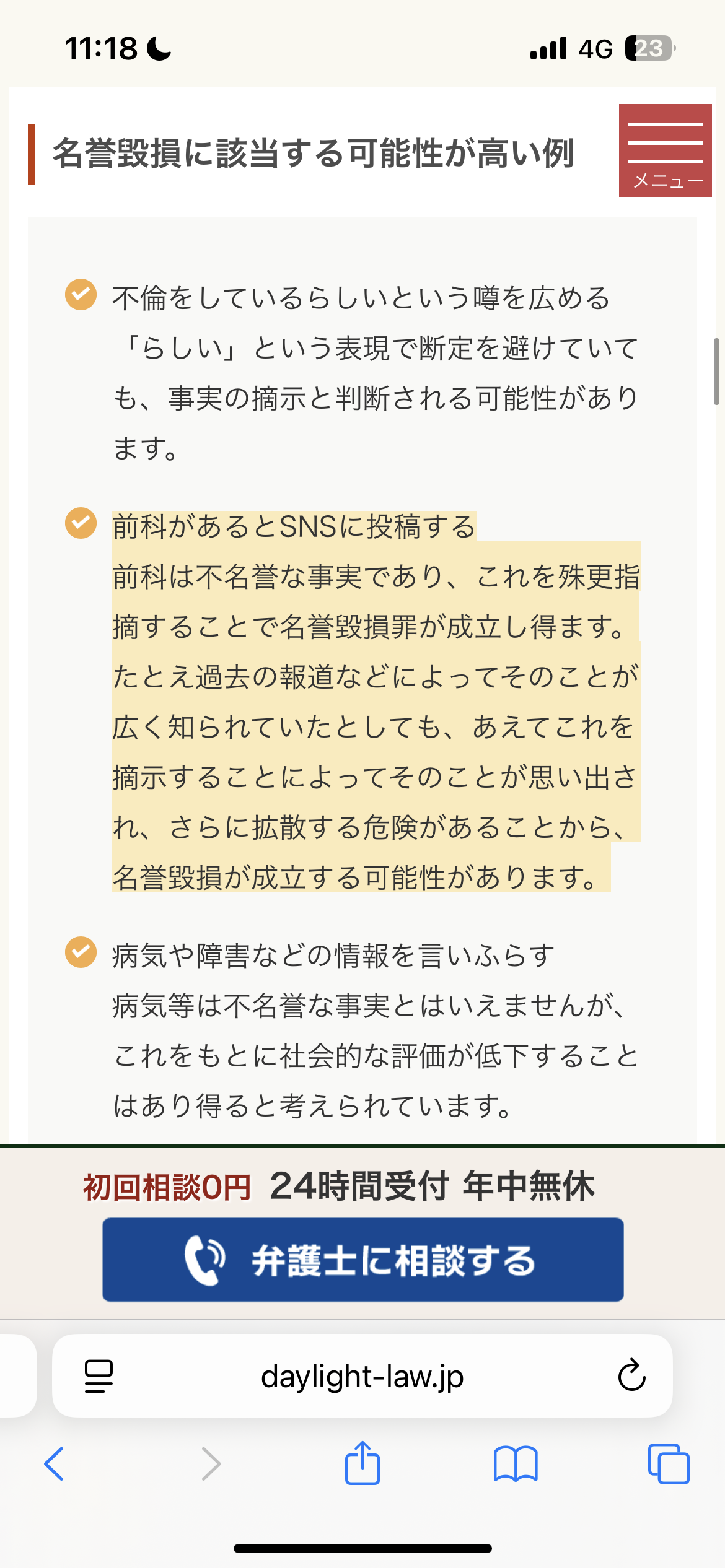Image resolution: width=725 pixels, height=1568 pixels.
Task: Tap the daylight-law.jp address bar
Action: pos(362,1376)
